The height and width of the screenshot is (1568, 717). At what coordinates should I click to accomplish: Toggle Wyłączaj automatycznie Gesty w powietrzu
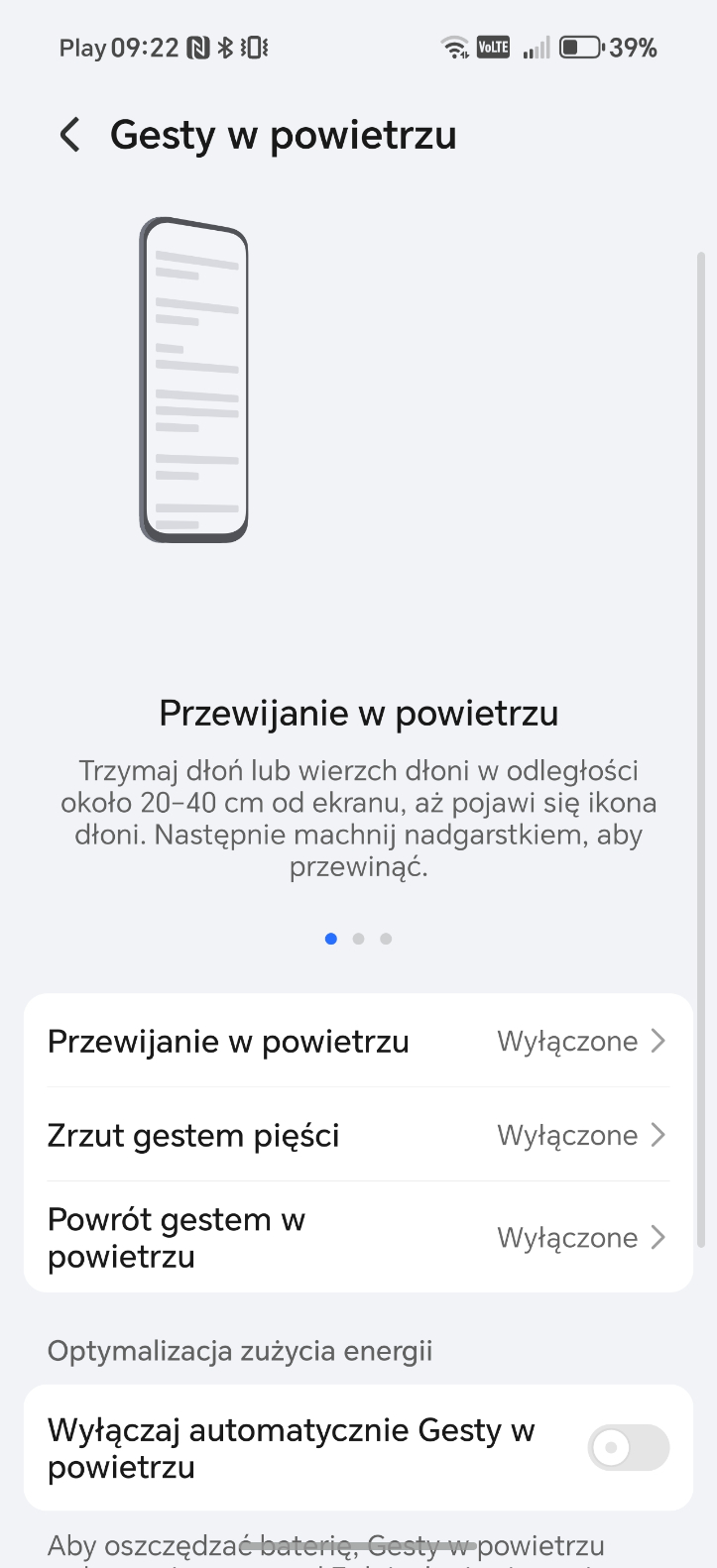pyautogui.click(x=628, y=1448)
